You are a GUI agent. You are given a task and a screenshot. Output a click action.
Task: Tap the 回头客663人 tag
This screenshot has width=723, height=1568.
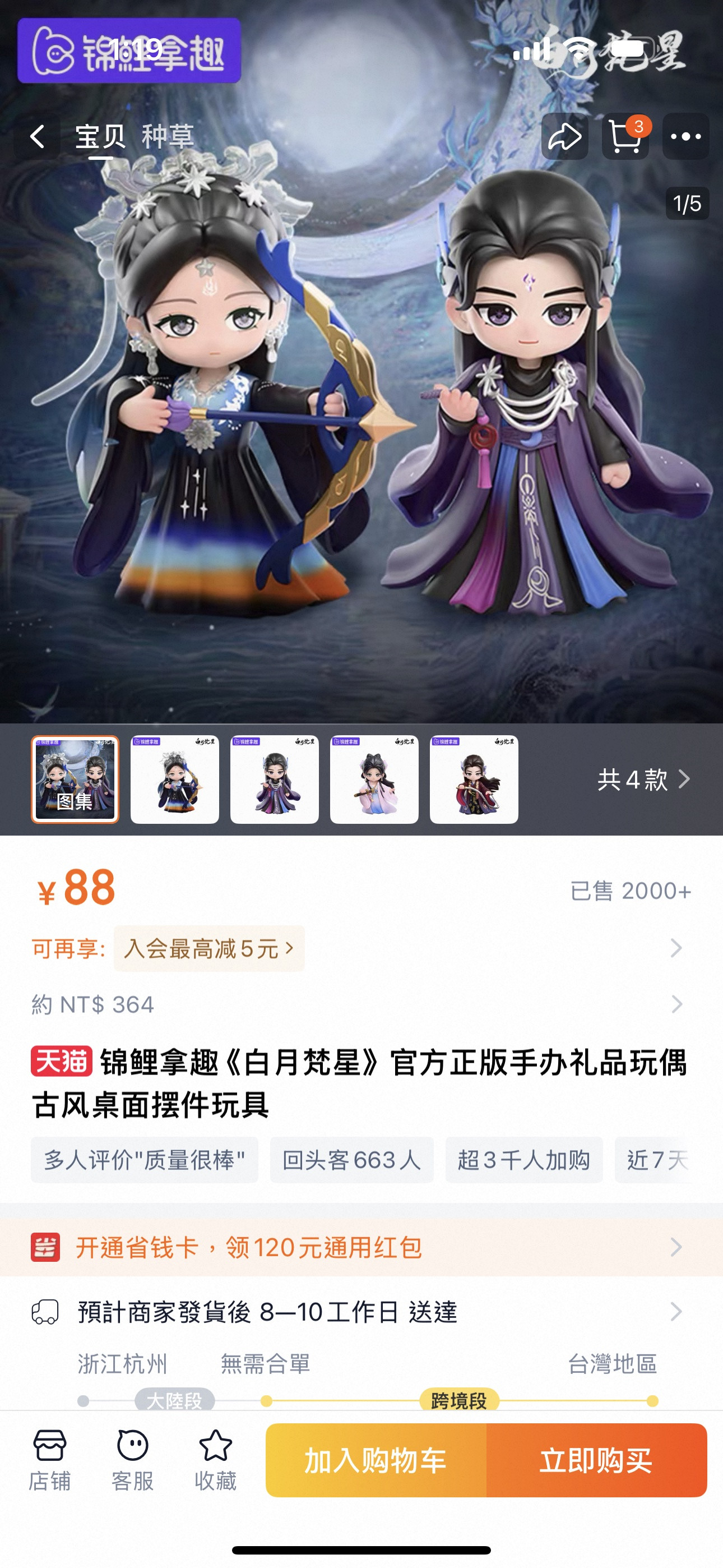click(352, 1160)
